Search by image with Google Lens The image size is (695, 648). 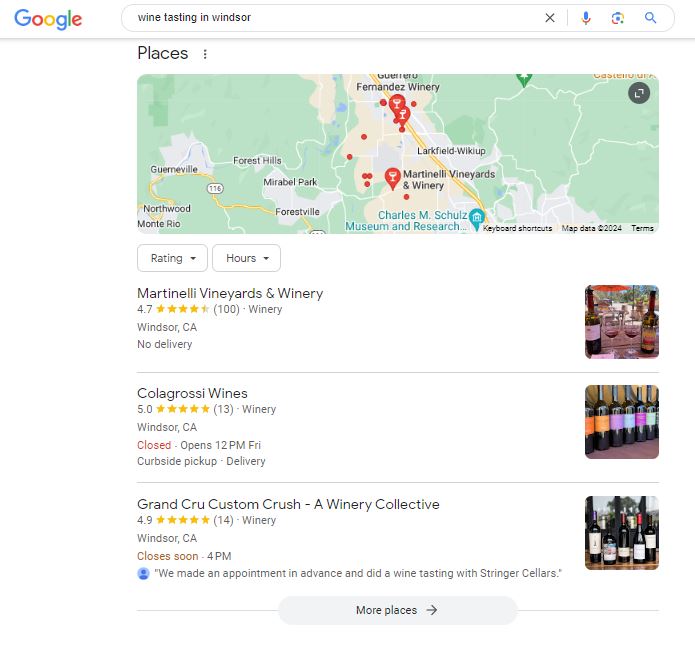click(618, 18)
